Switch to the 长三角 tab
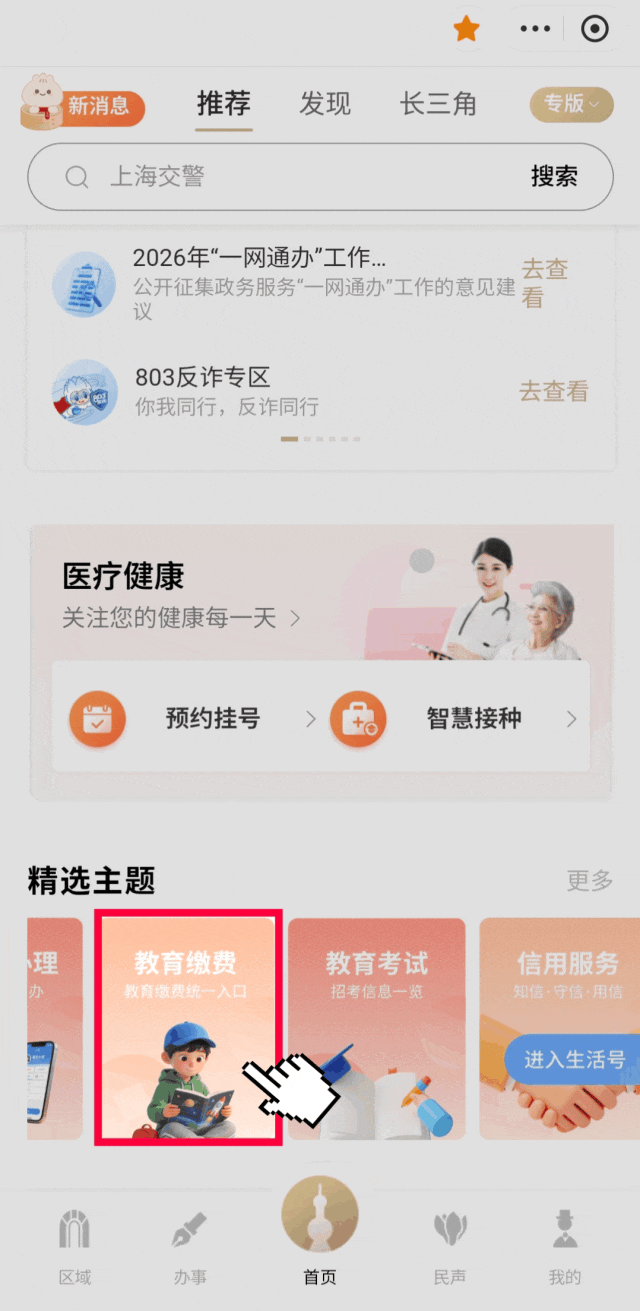Image resolution: width=640 pixels, height=1311 pixels. tap(438, 104)
